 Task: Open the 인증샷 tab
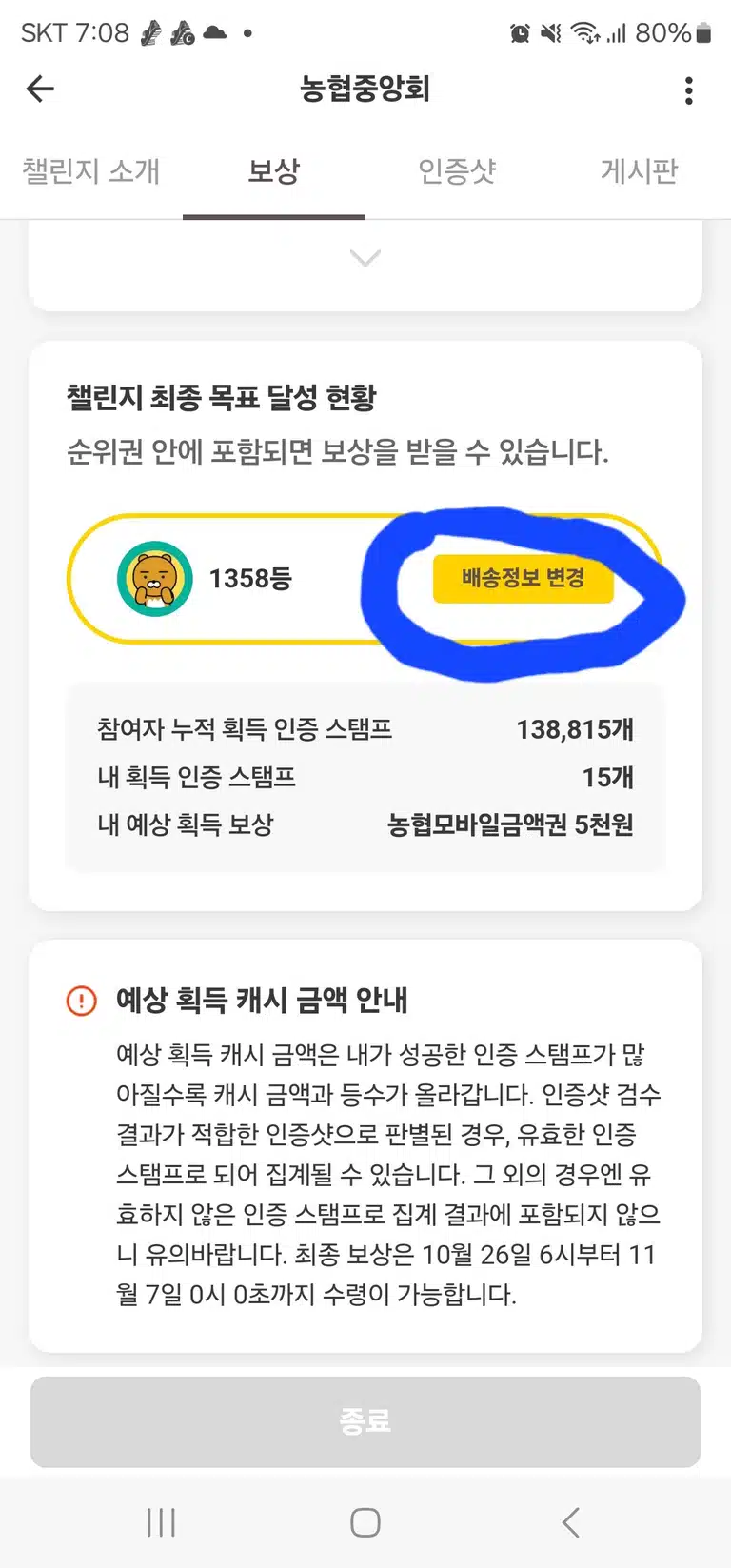pos(457,171)
